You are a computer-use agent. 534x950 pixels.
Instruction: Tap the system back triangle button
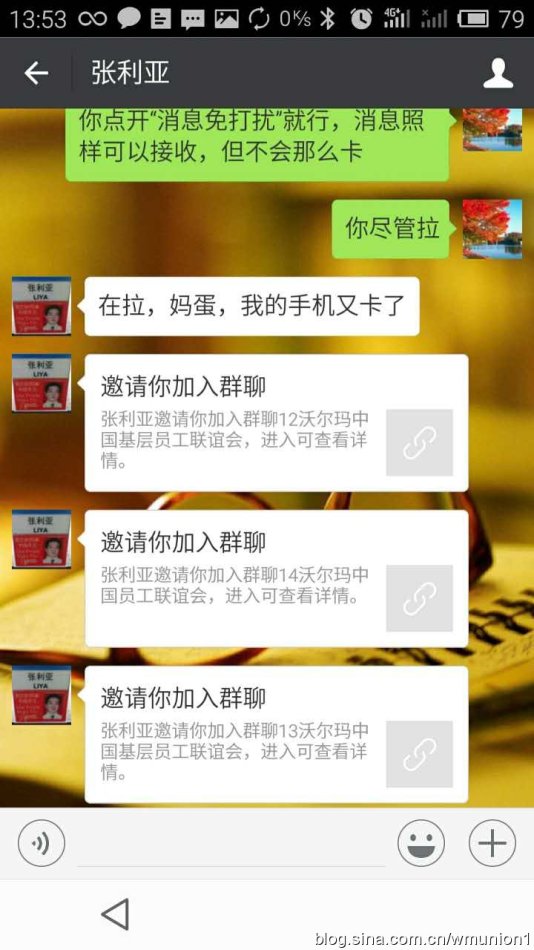[115, 914]
